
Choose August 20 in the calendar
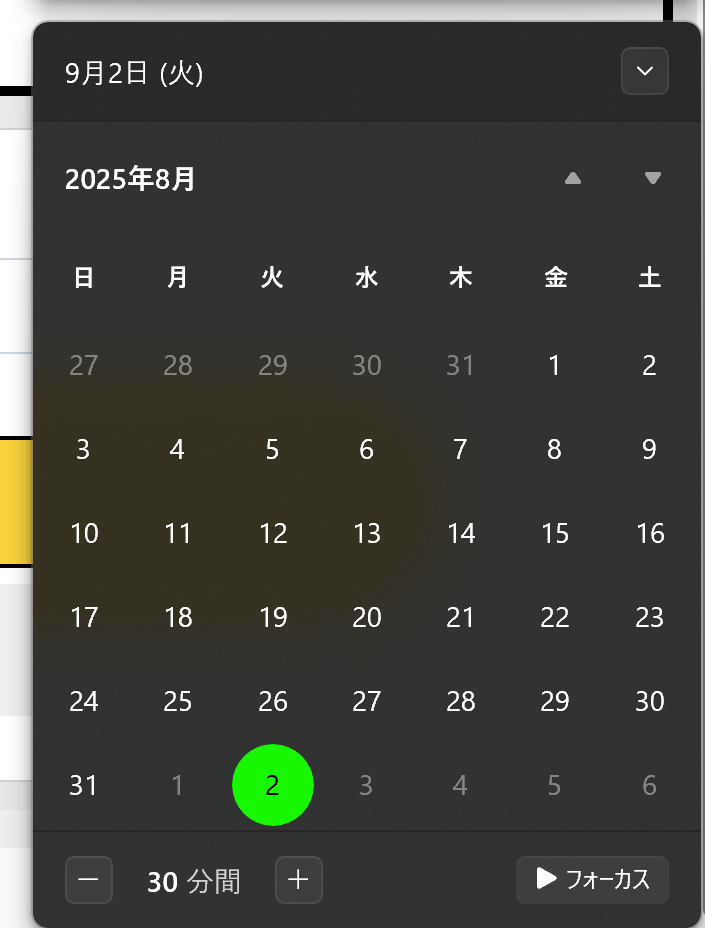tap(366, 617)
